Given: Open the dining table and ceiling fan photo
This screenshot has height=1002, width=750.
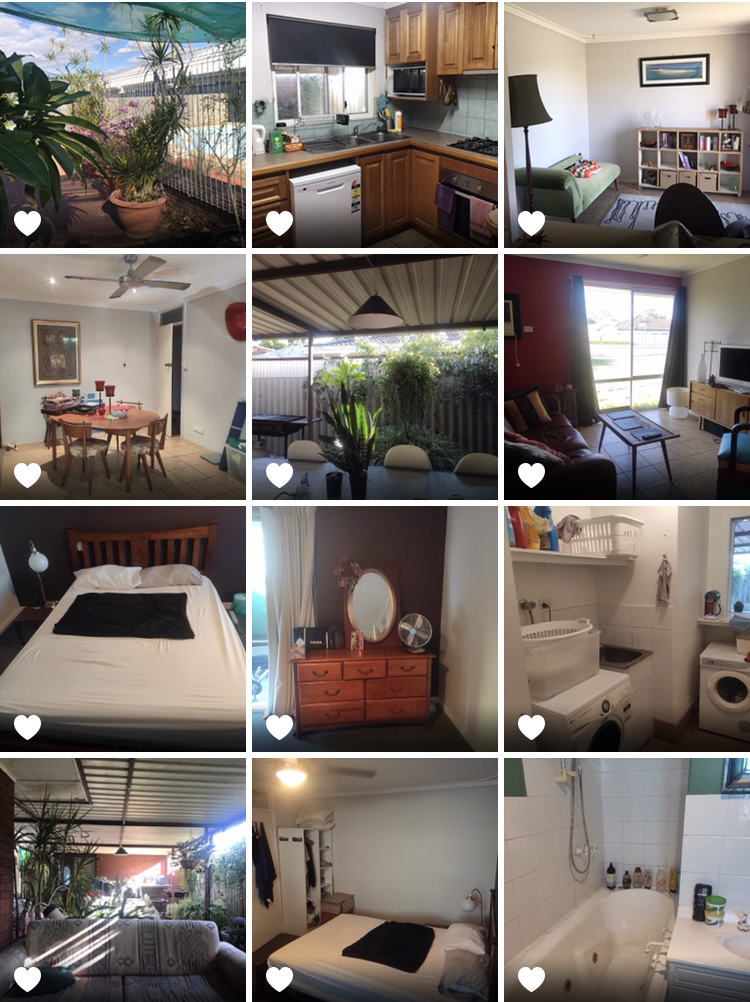Looking at the screenshot, I should 122,375.
